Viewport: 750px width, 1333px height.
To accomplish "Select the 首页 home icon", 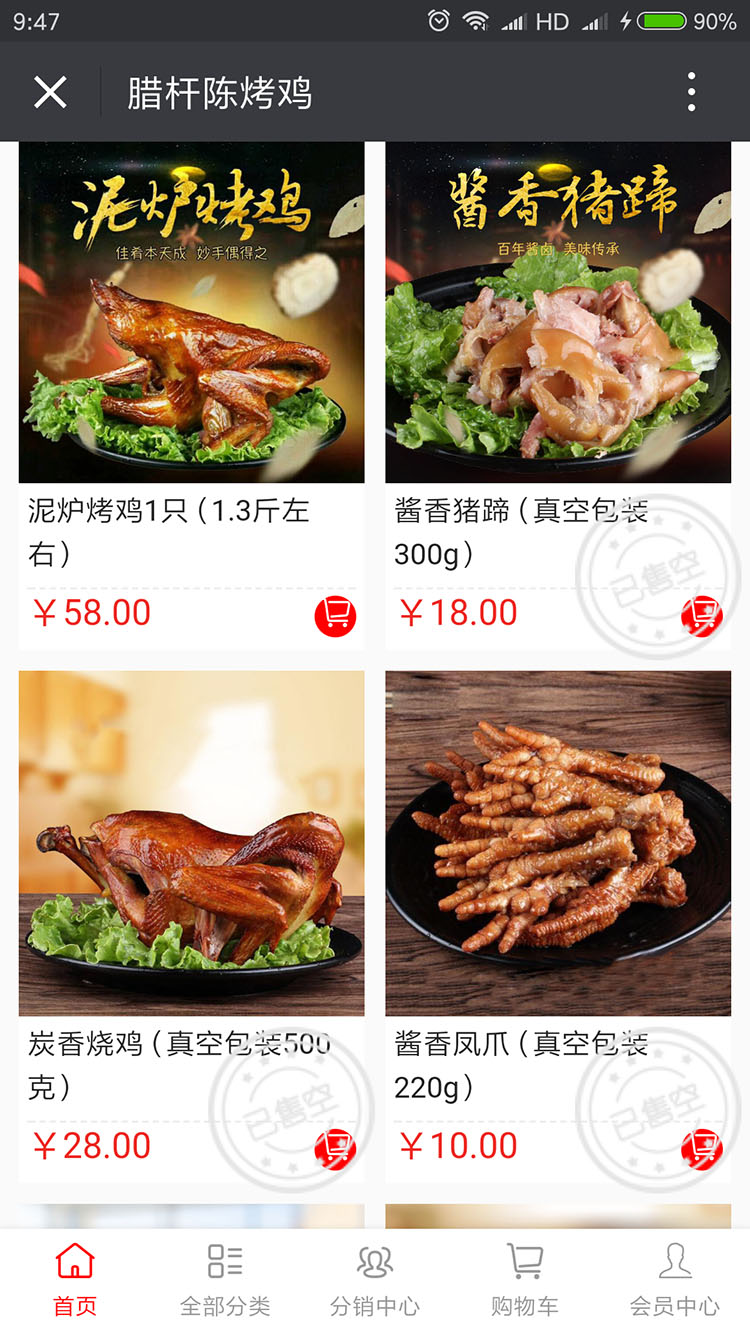I will coord(74,1262).
